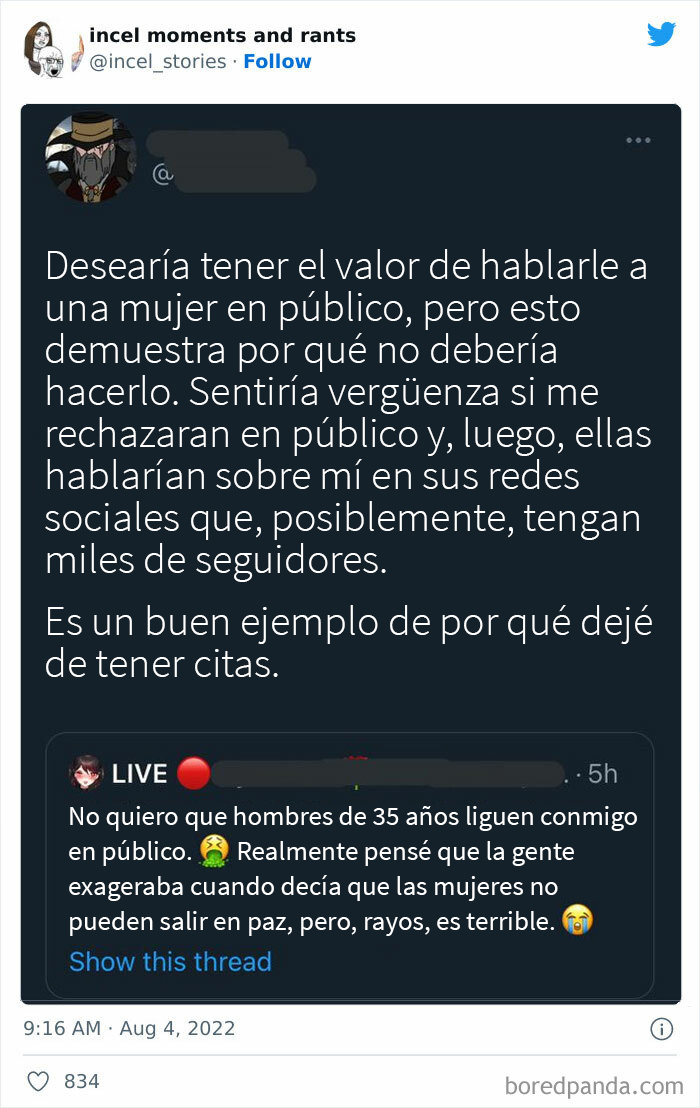Viewport: 700px width, 1108px height.
Task: Like this tweet with the heart
Action: coord(38,1081)
